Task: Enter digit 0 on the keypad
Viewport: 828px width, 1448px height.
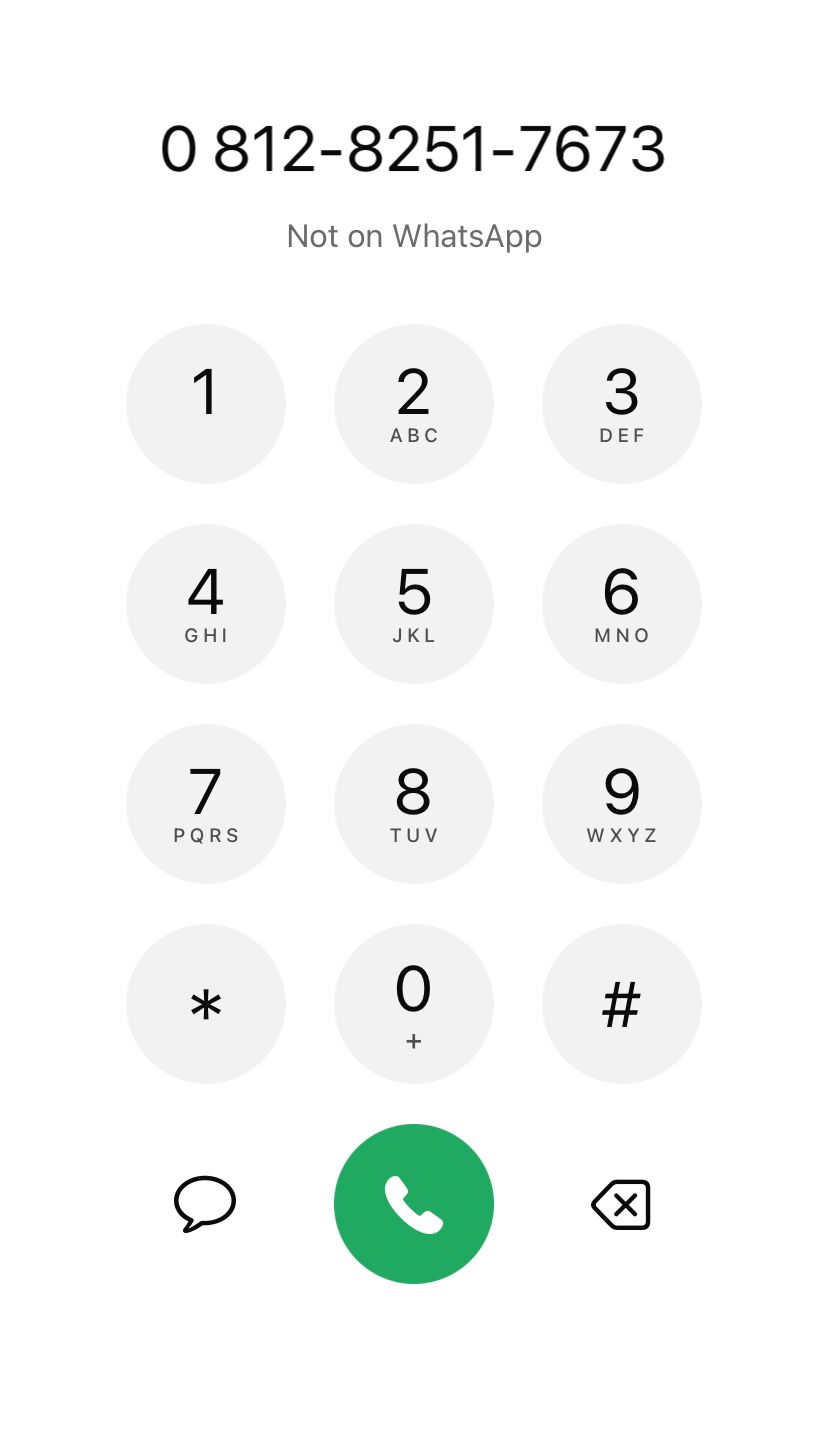Action: pyautogui.click(x=413, y=1003)
